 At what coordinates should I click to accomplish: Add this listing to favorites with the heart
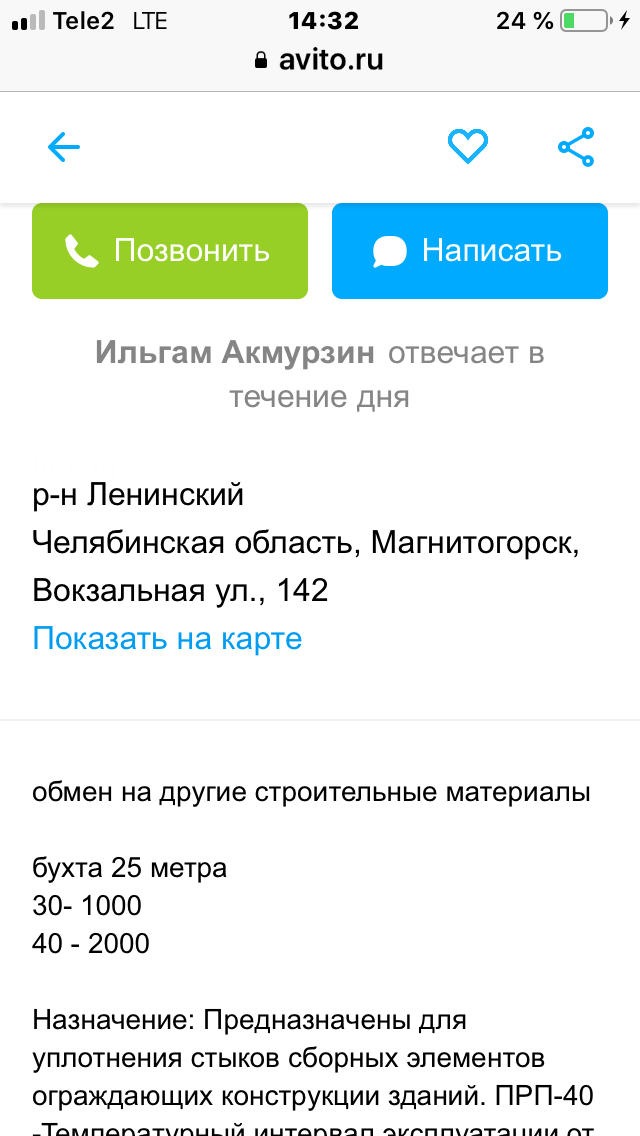point(467,146)
